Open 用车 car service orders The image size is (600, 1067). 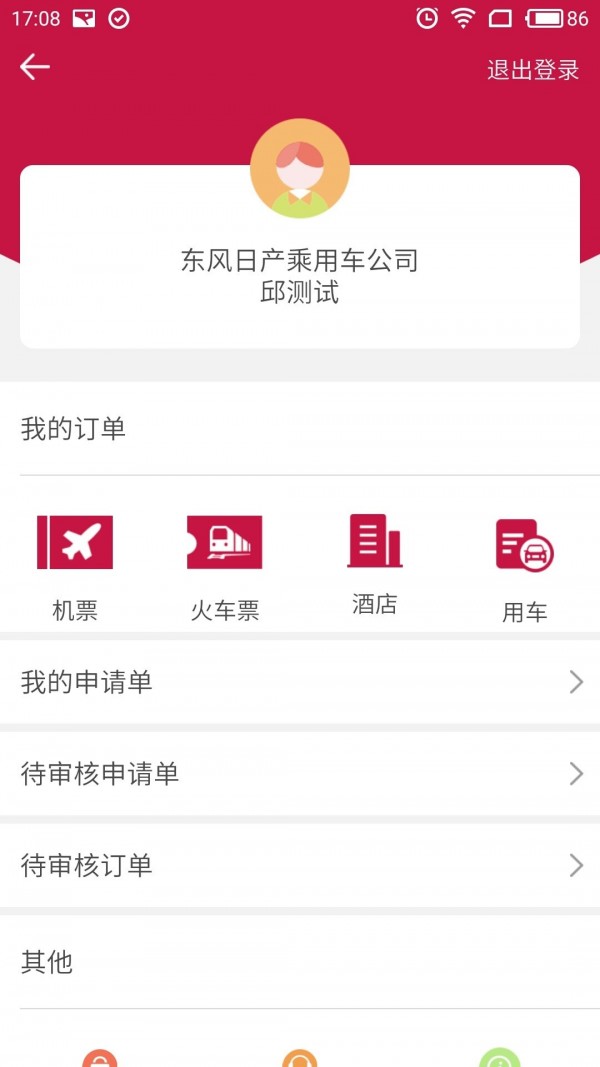tap(525, 568)
